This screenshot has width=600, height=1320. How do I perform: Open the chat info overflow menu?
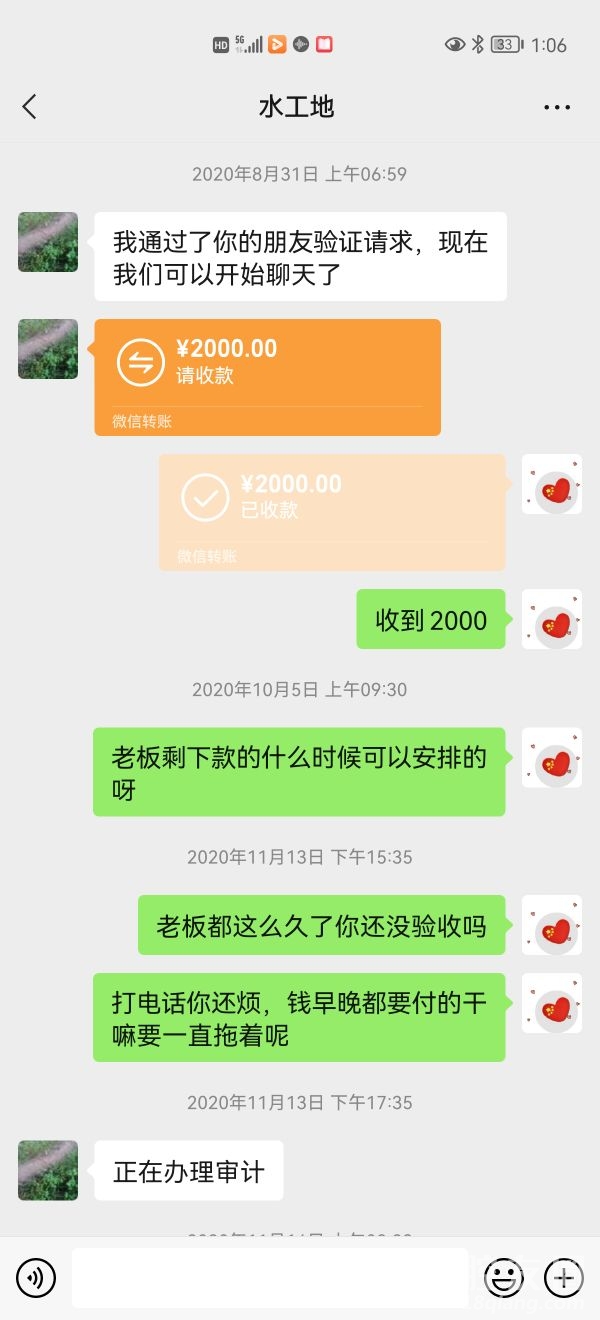point(556,107)
